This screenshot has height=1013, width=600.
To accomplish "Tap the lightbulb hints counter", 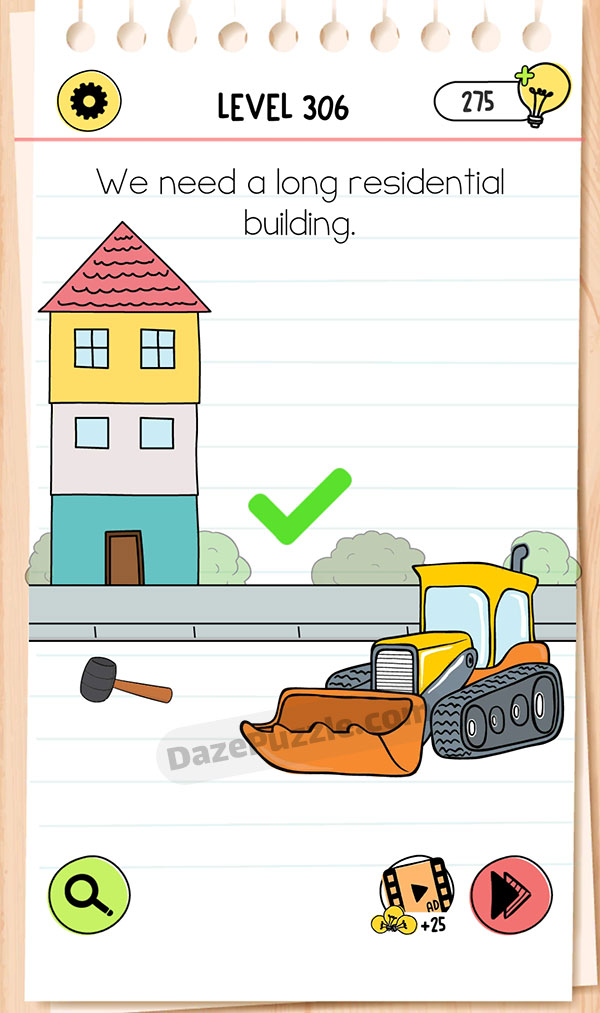I will (492, 101).
